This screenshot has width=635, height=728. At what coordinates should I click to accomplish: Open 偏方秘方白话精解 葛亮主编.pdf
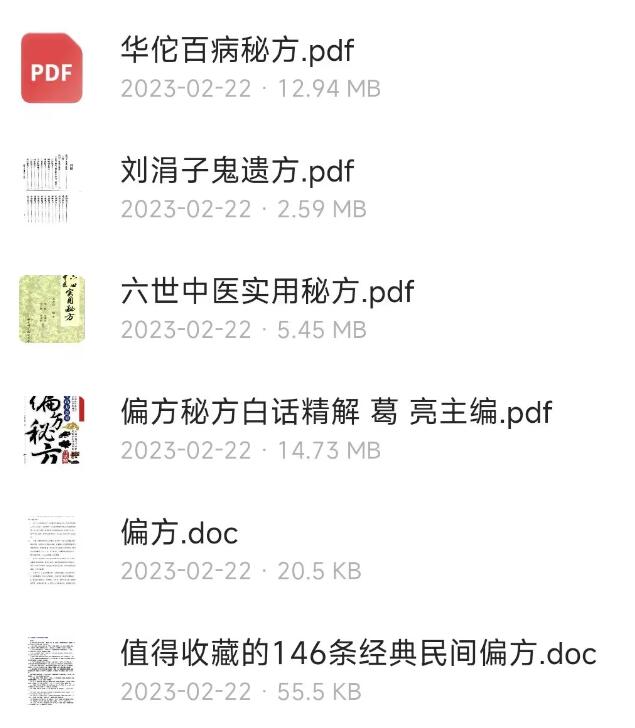335,411
